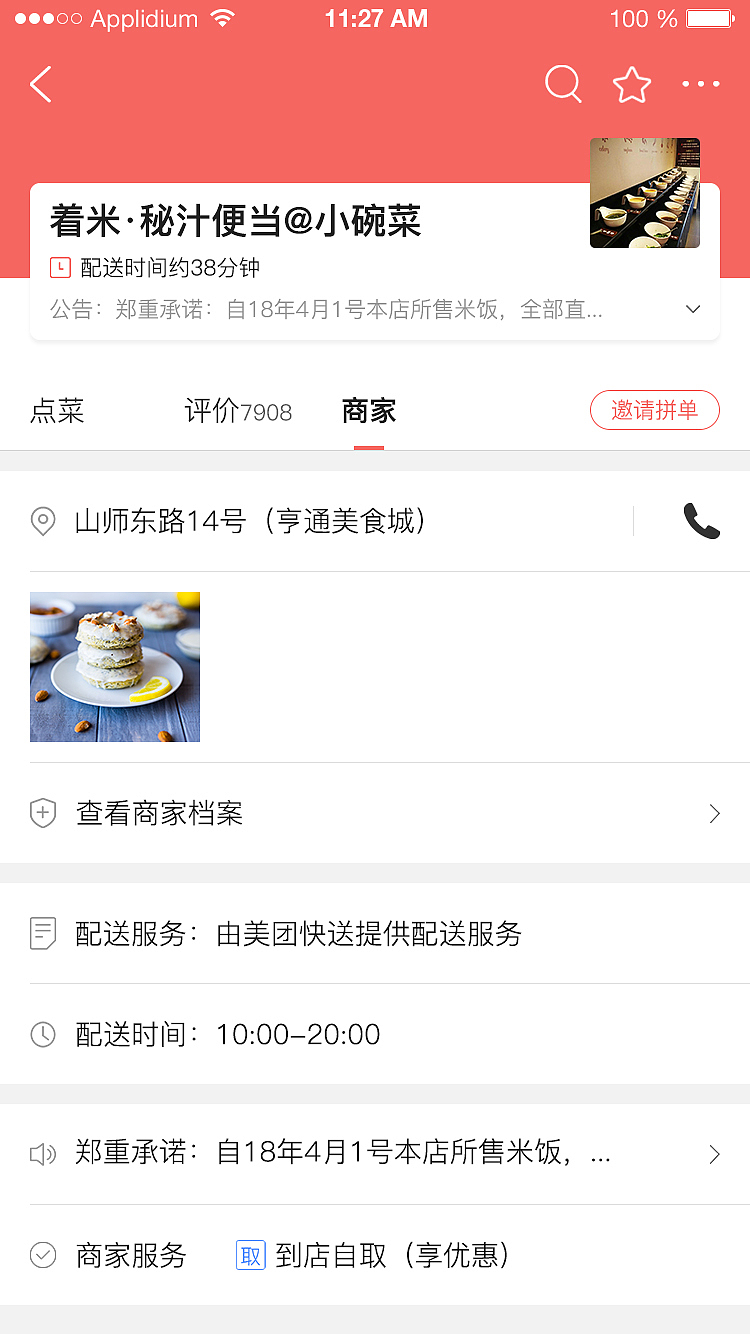Tap the location pin next to 山师东路14号
The image size is (750, 1334).
coord(42,521)
